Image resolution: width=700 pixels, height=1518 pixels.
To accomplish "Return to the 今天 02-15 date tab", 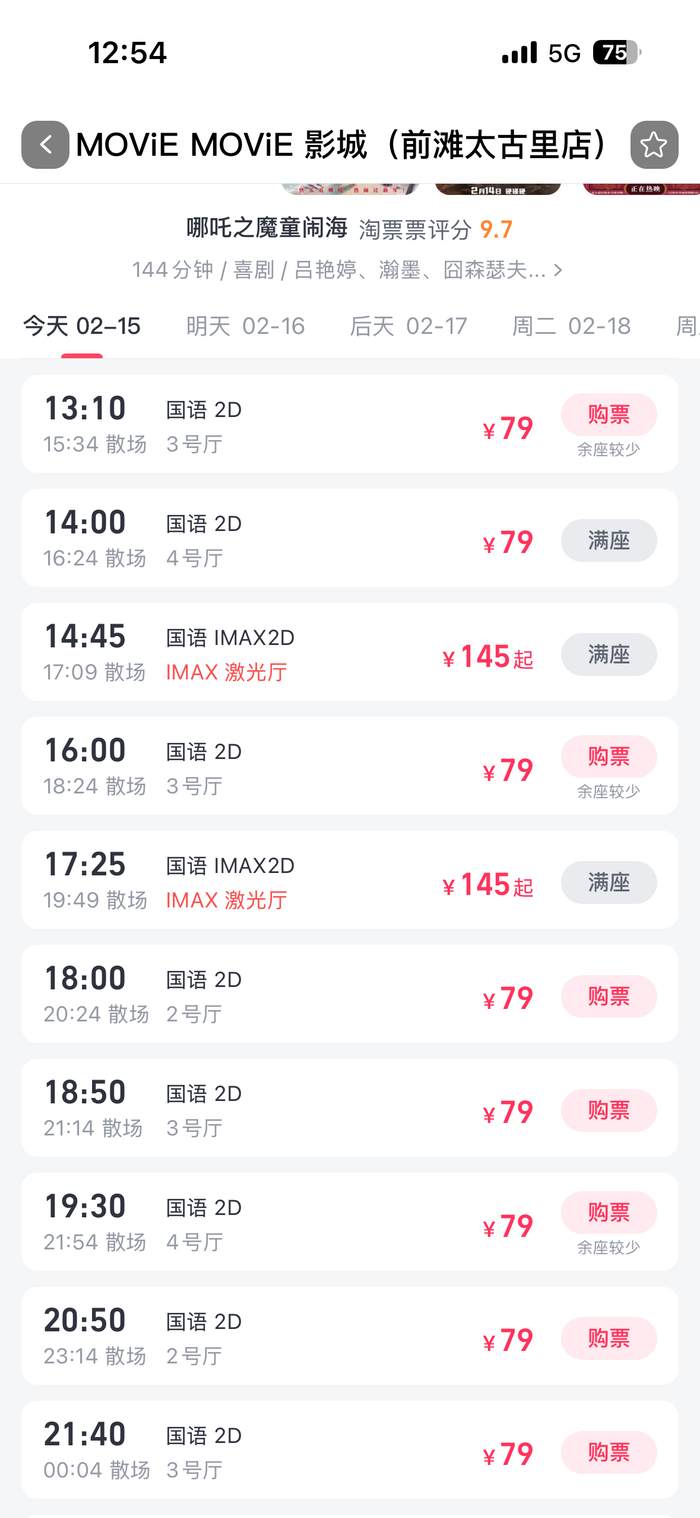I will [x=82, y=326].
